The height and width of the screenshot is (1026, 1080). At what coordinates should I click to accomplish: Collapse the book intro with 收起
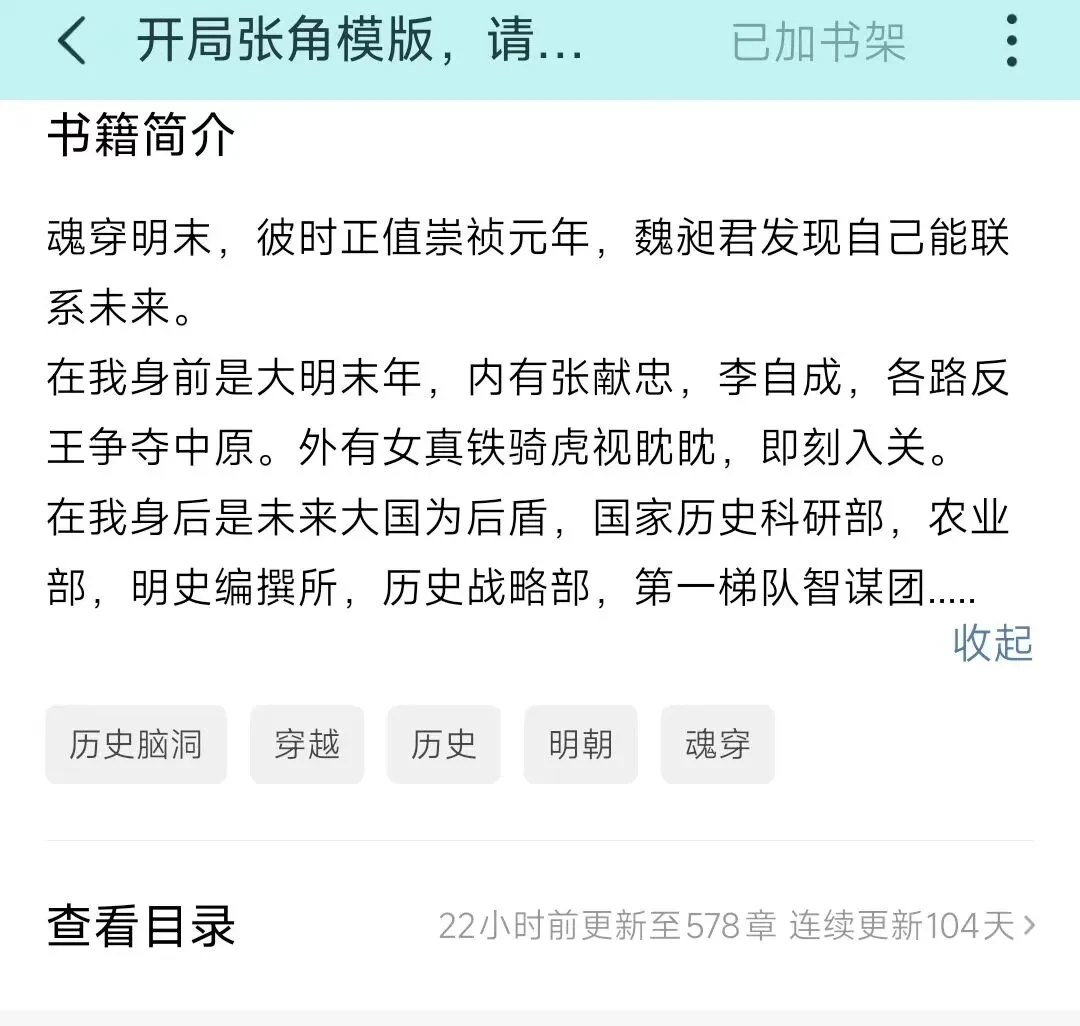coord(992,643)
